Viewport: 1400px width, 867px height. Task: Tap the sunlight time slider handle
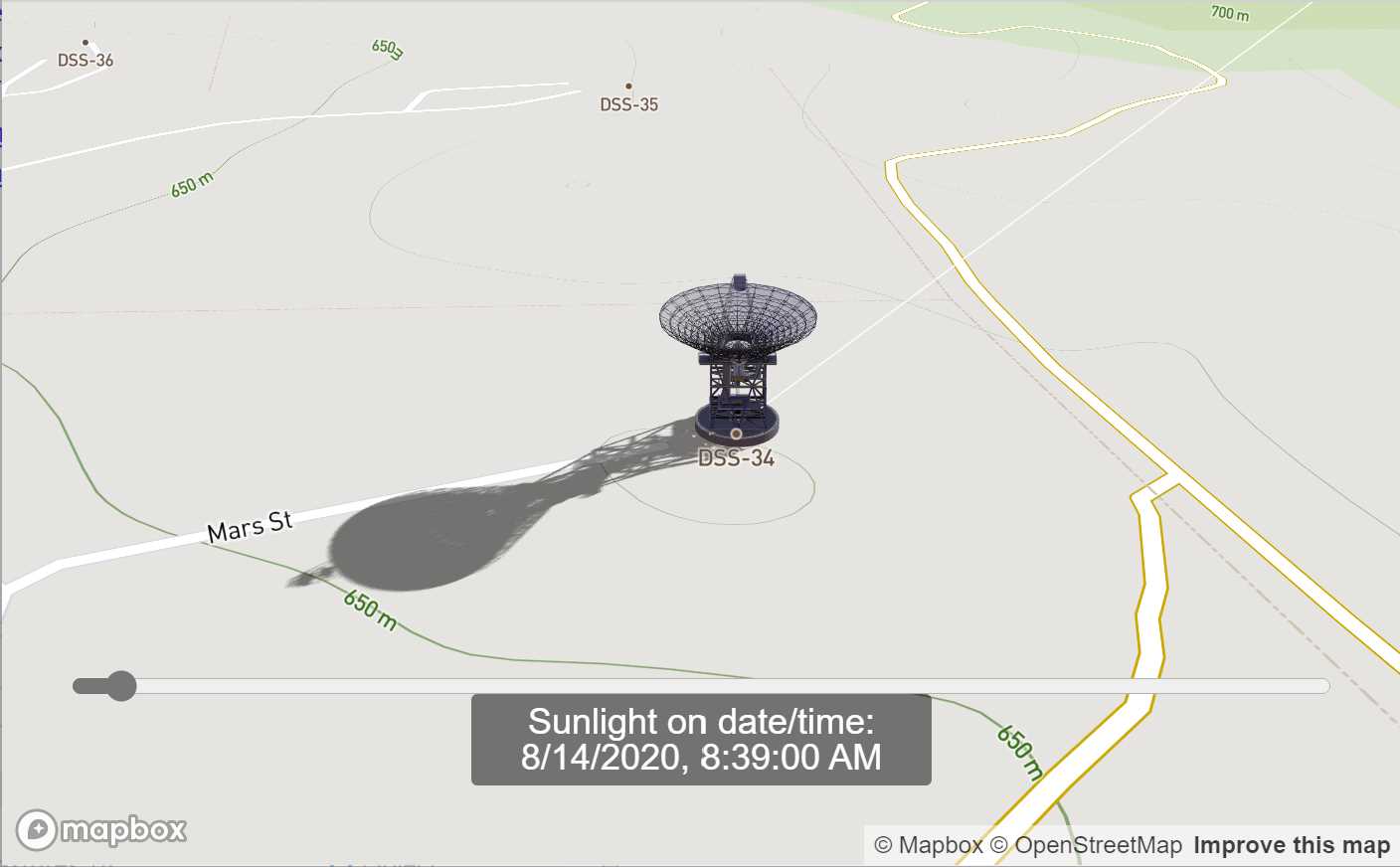click(121, 686)
